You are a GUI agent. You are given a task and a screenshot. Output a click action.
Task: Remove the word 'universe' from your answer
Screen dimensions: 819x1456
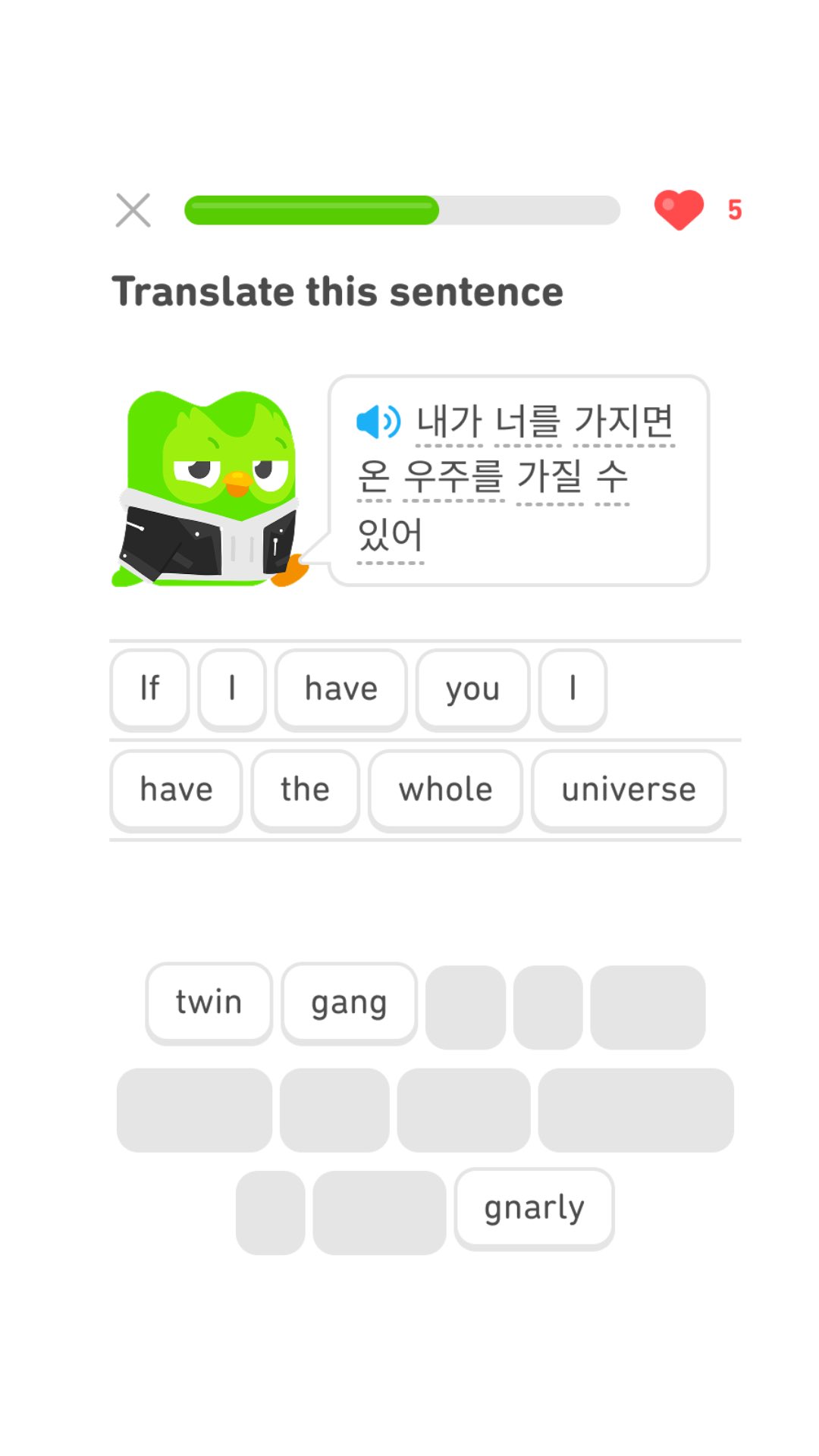[629, 789]
